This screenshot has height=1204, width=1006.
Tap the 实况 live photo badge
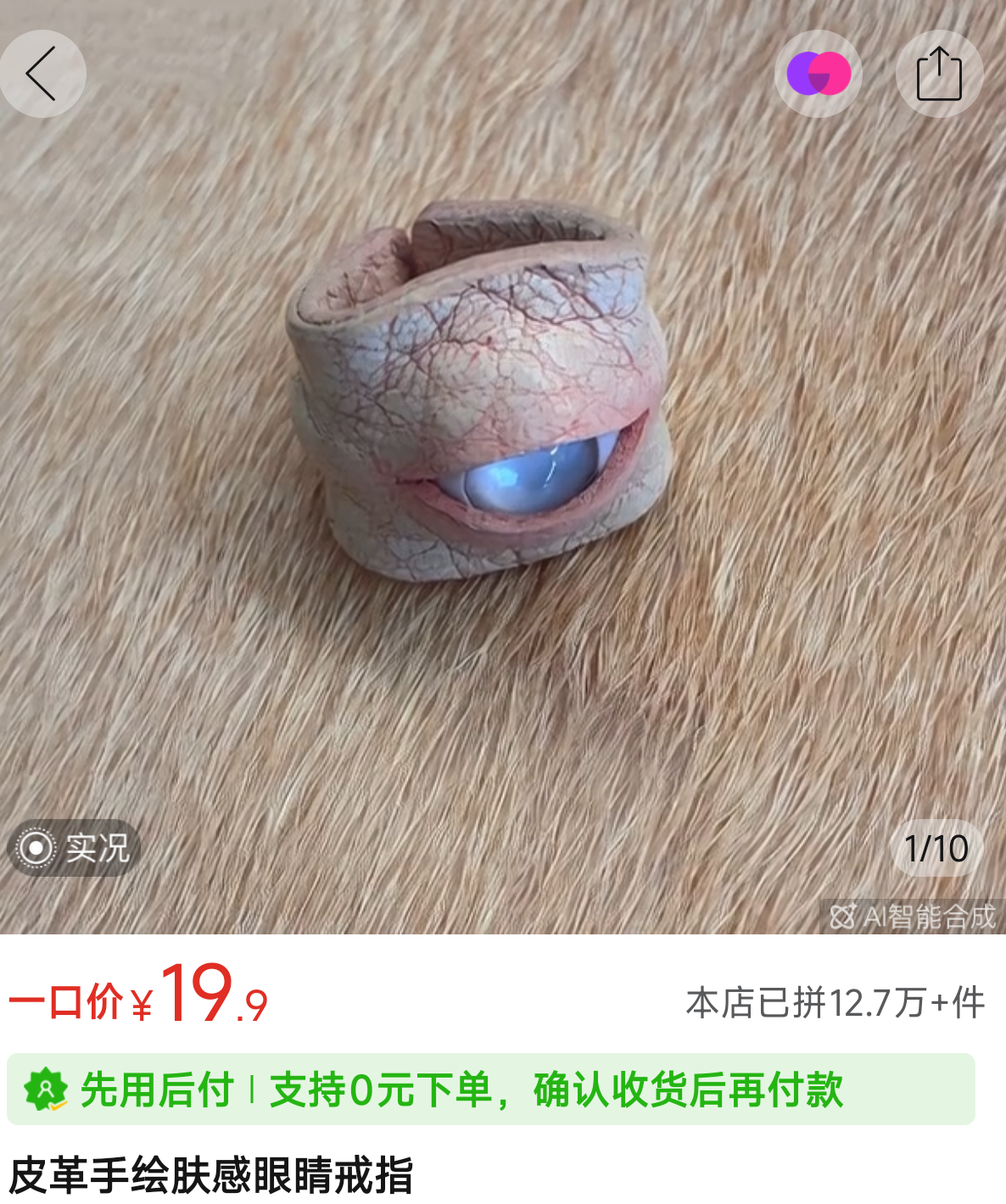75,848
